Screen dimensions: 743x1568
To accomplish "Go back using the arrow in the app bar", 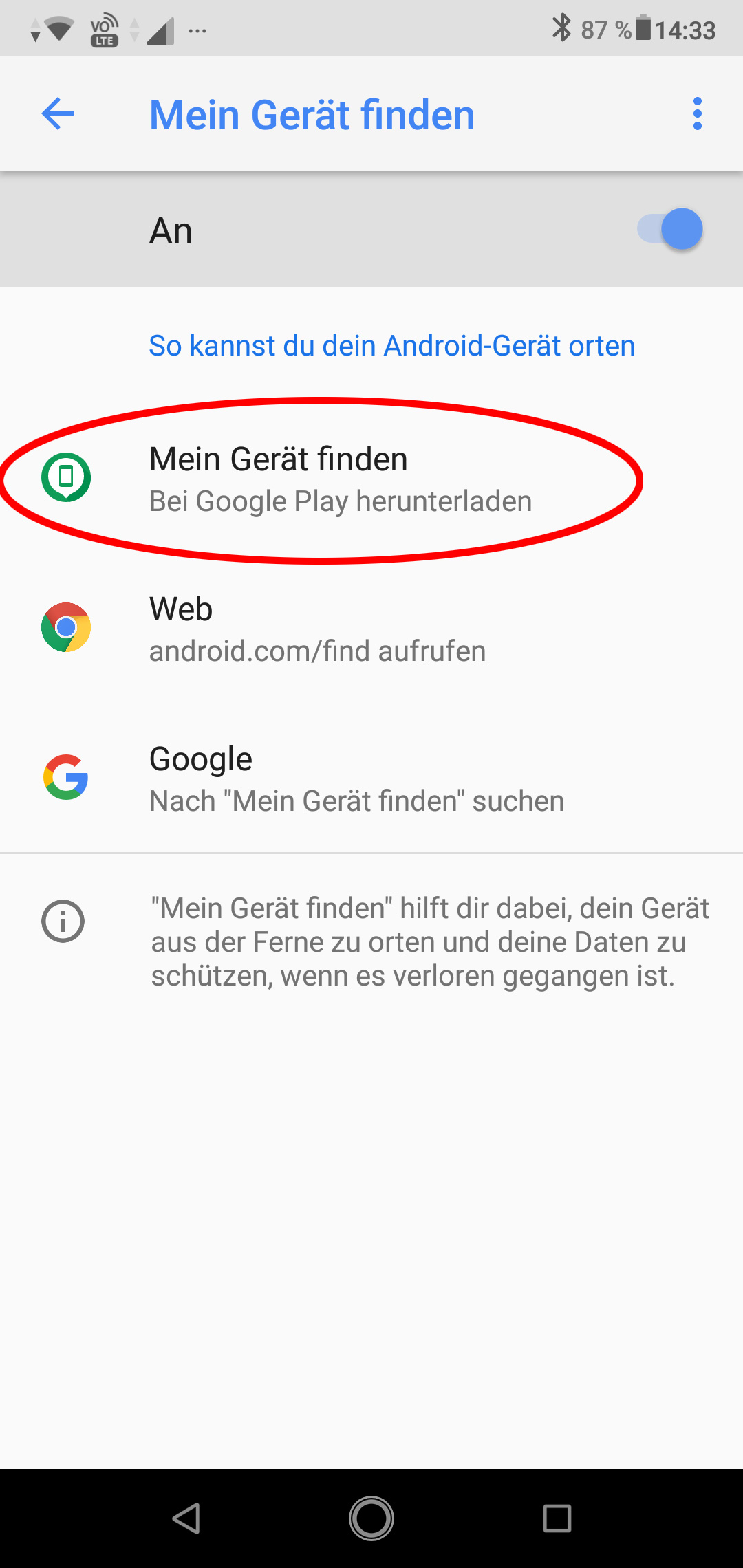I will [x=58, y=113].
